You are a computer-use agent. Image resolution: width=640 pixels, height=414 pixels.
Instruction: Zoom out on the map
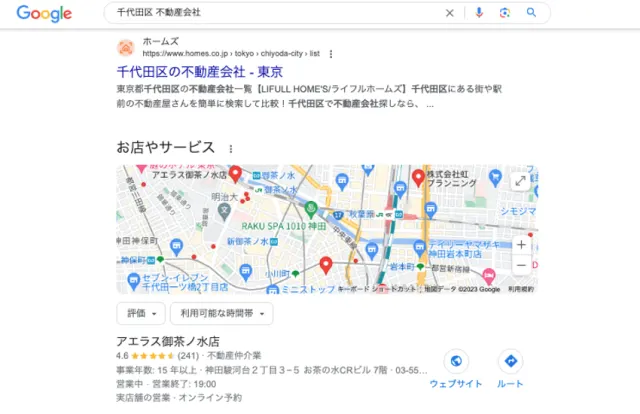click(x=520, y=265)
